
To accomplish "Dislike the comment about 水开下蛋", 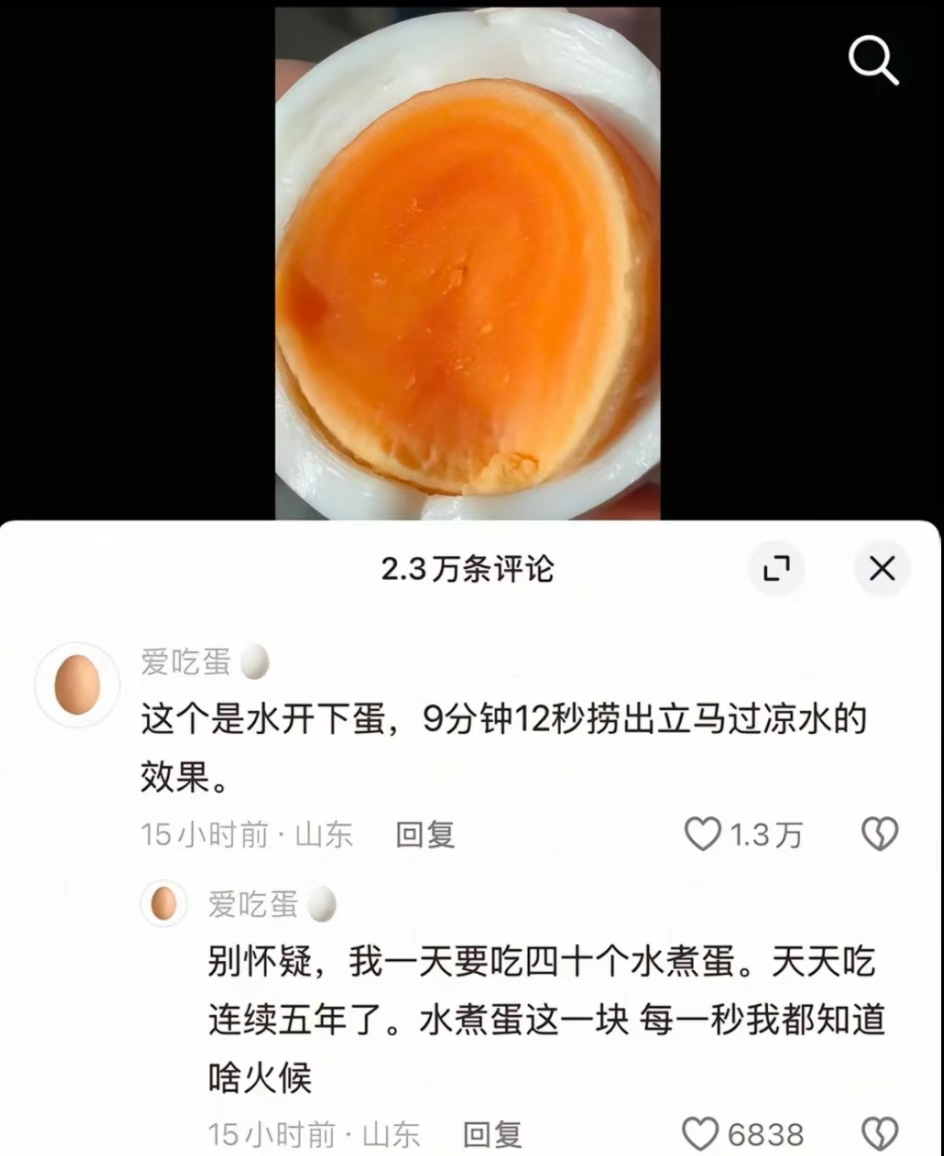I will coord(880,834).
